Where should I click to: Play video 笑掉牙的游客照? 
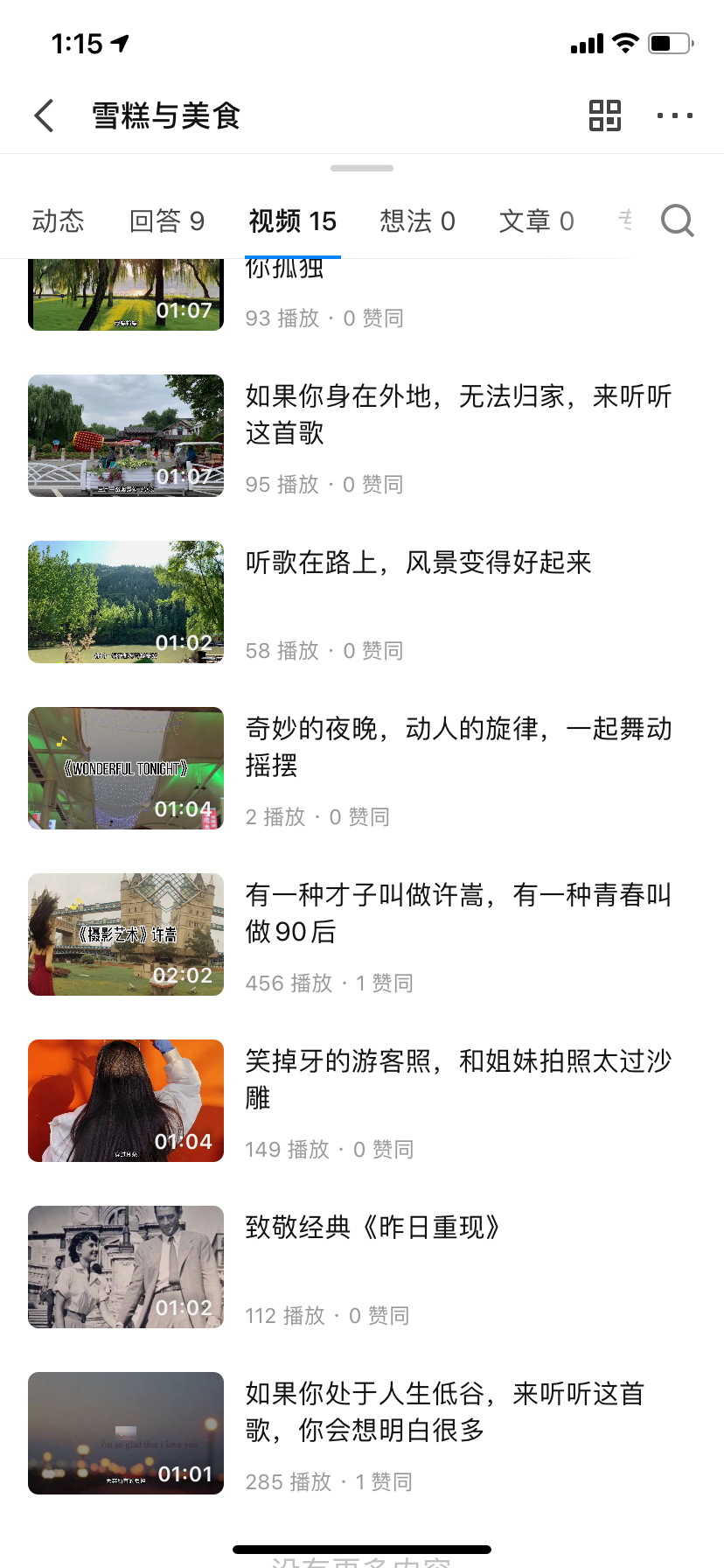[126, 1101]
